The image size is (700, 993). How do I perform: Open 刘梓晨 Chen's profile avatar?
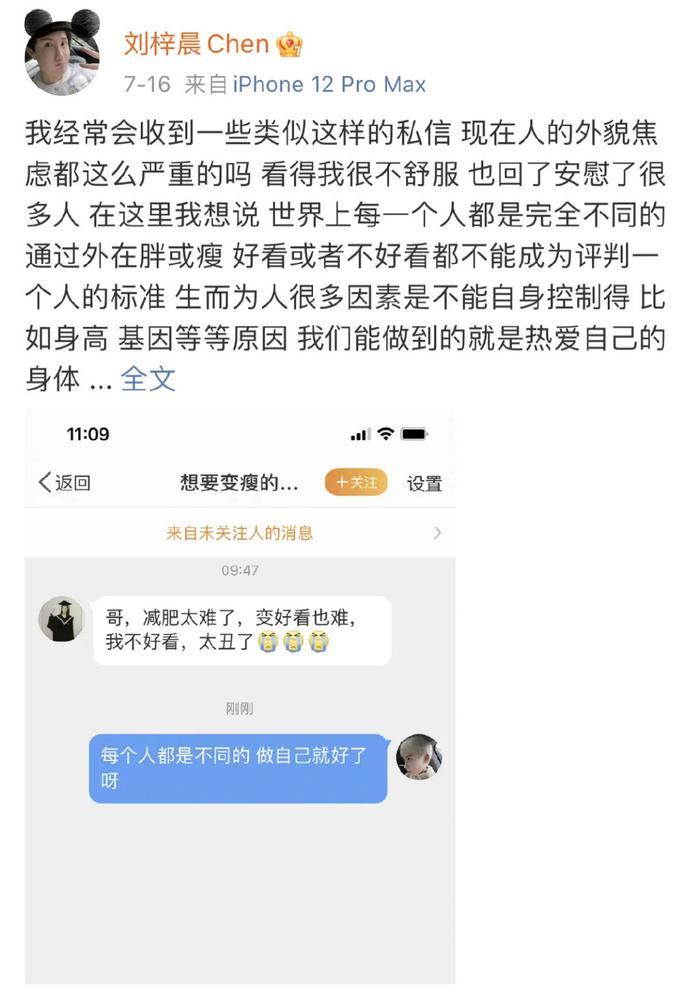(62, 55)
